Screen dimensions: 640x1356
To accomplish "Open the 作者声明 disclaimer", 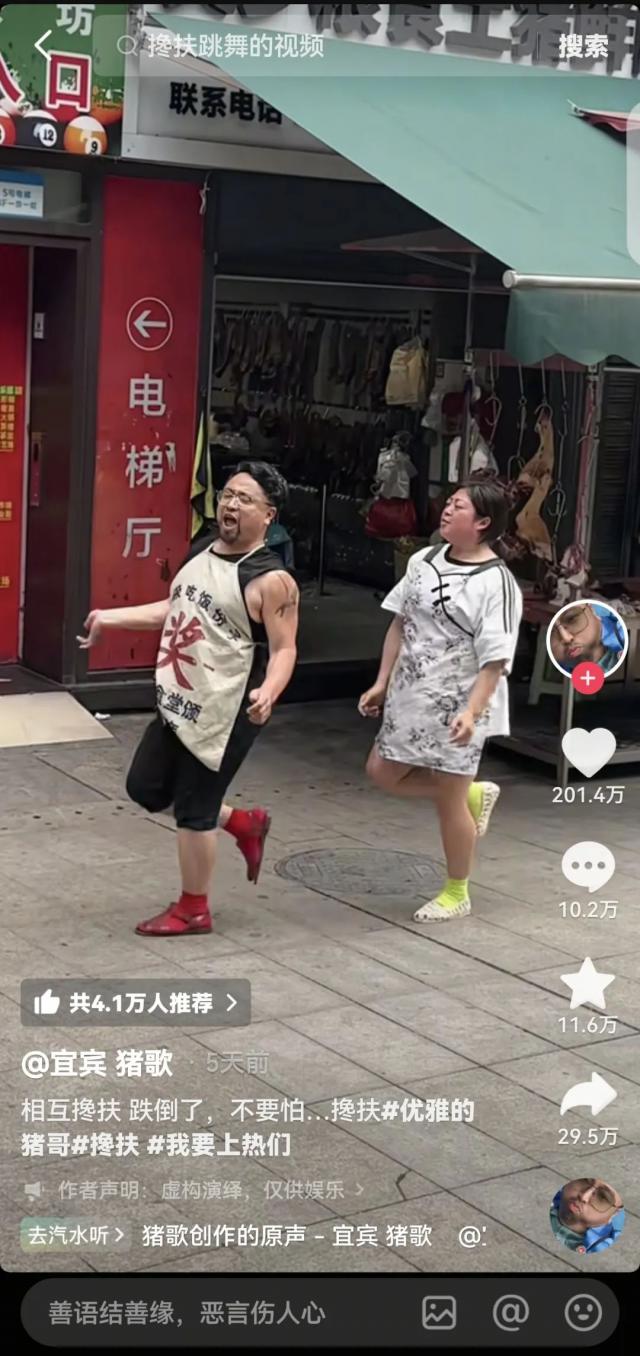I will 200,1190.
